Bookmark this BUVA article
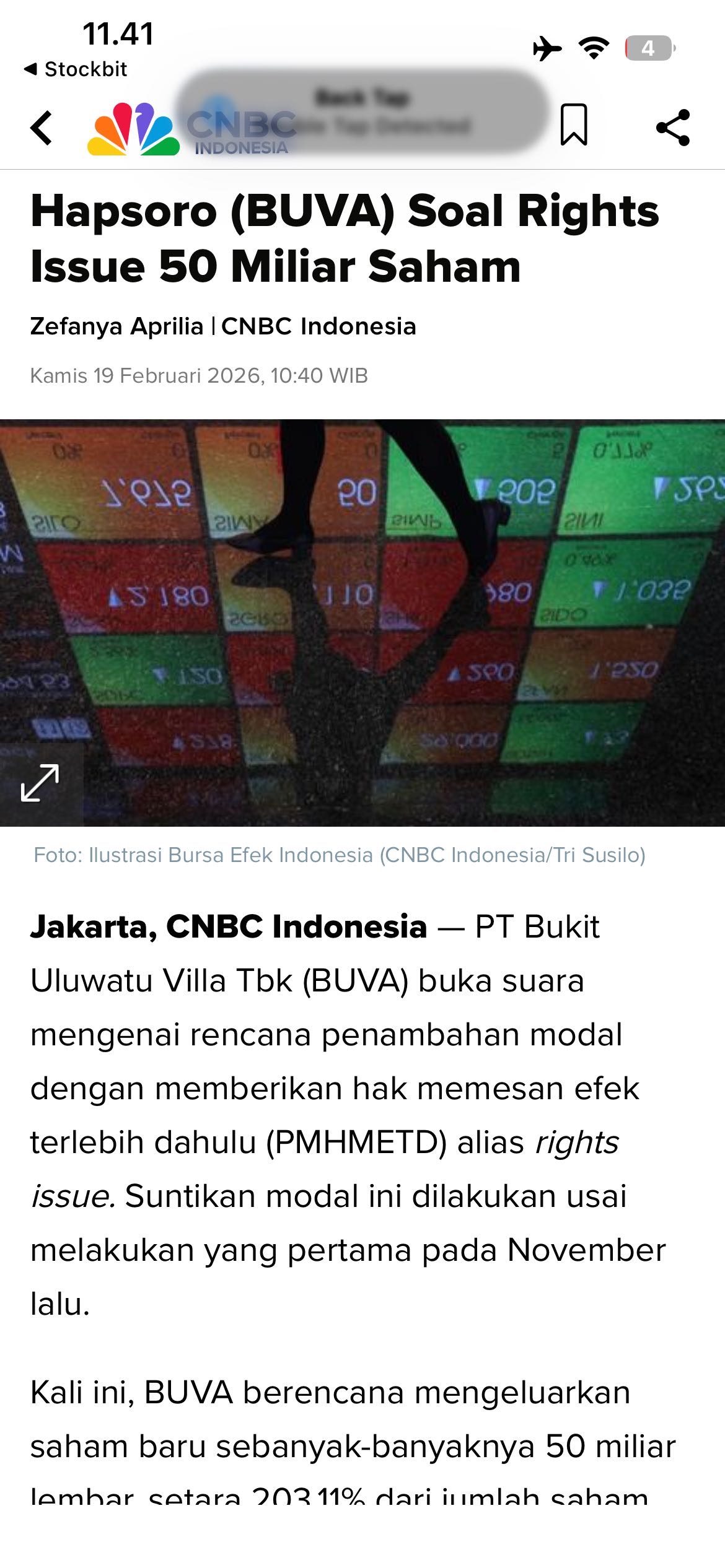Viewport: 725px width, 1568px height. click(573, 125)
